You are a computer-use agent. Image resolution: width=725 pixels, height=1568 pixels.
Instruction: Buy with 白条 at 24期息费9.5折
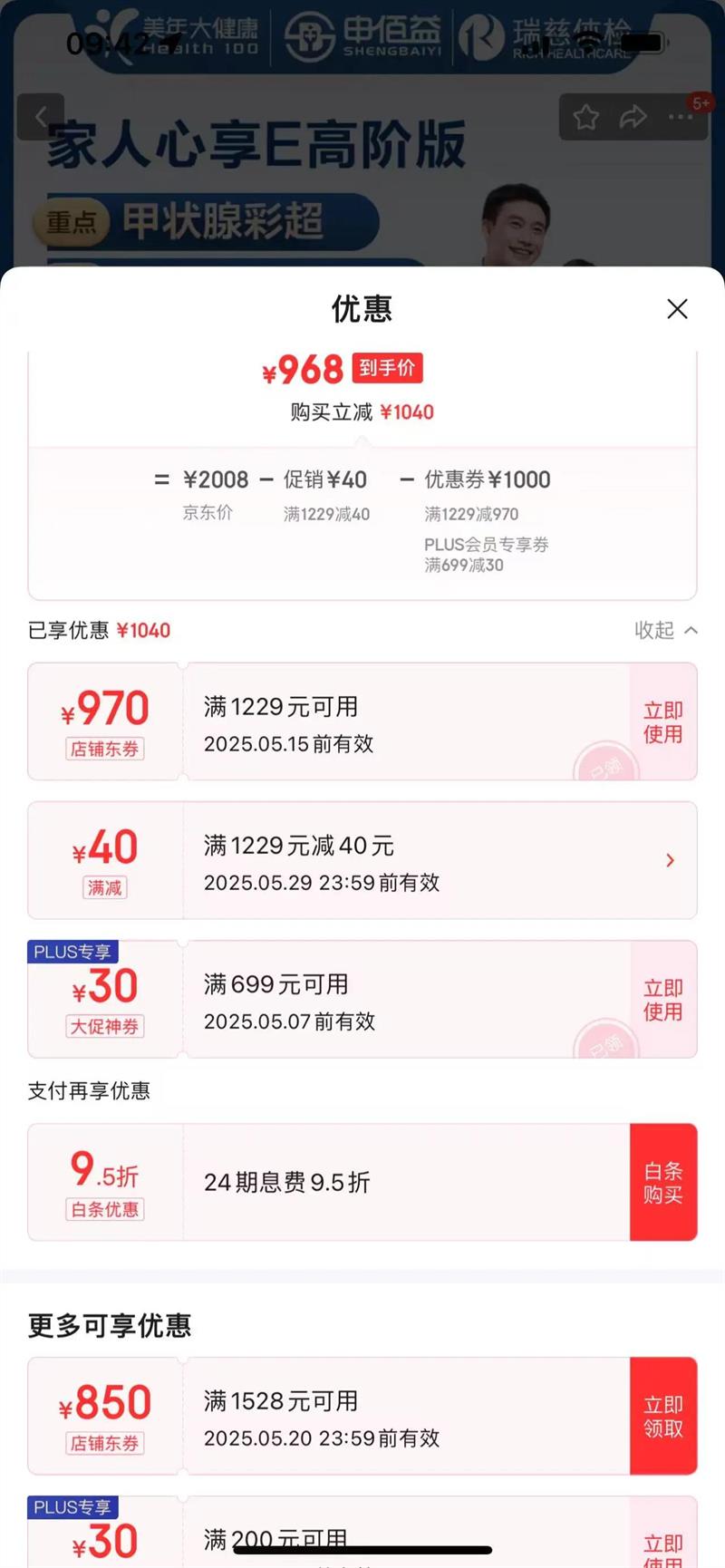click(662, 1182)
